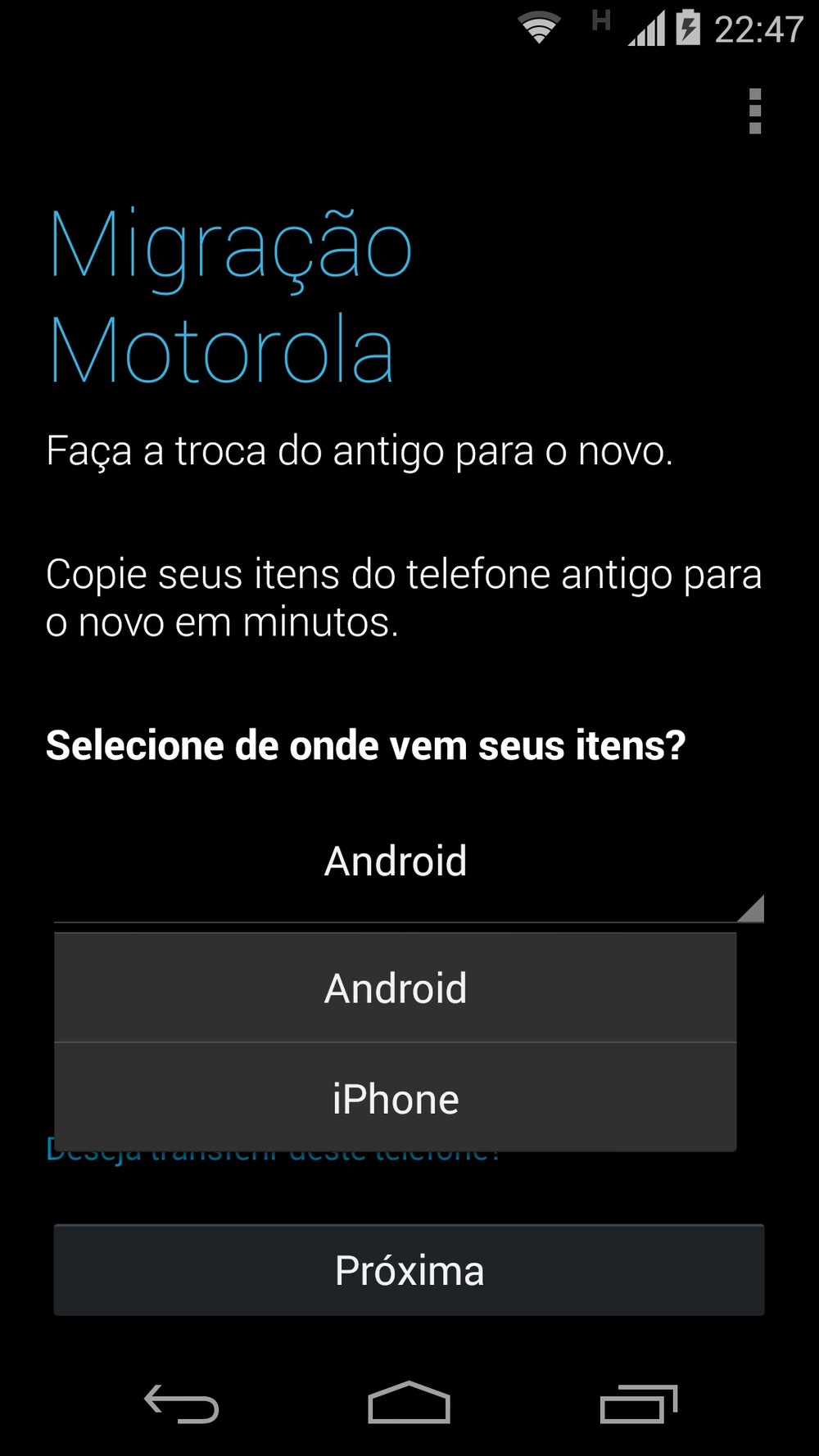Return to the home screen
This screenshot has width=819, height=1456.
pos(409,1404)
